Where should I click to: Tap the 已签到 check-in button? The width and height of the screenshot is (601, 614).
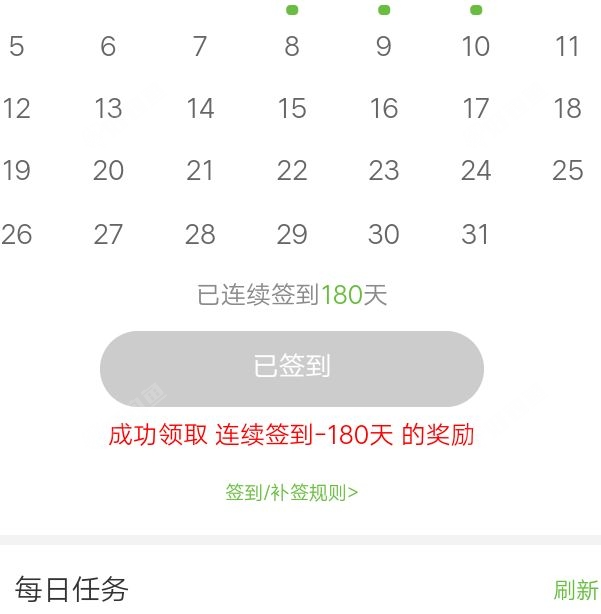[x=292, y=368]
